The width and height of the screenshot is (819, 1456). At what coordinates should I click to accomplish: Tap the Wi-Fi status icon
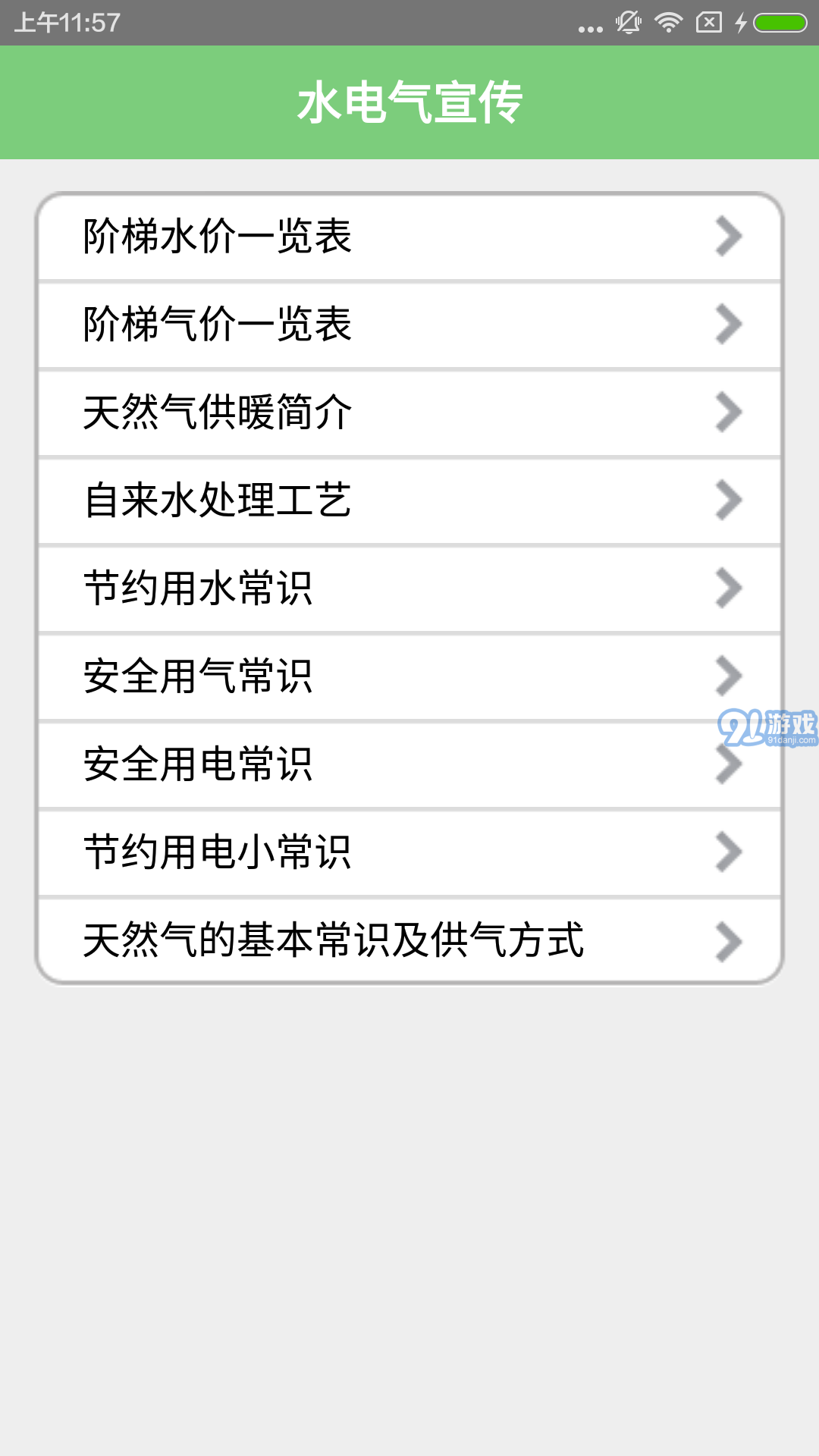(x=667, y=23)
